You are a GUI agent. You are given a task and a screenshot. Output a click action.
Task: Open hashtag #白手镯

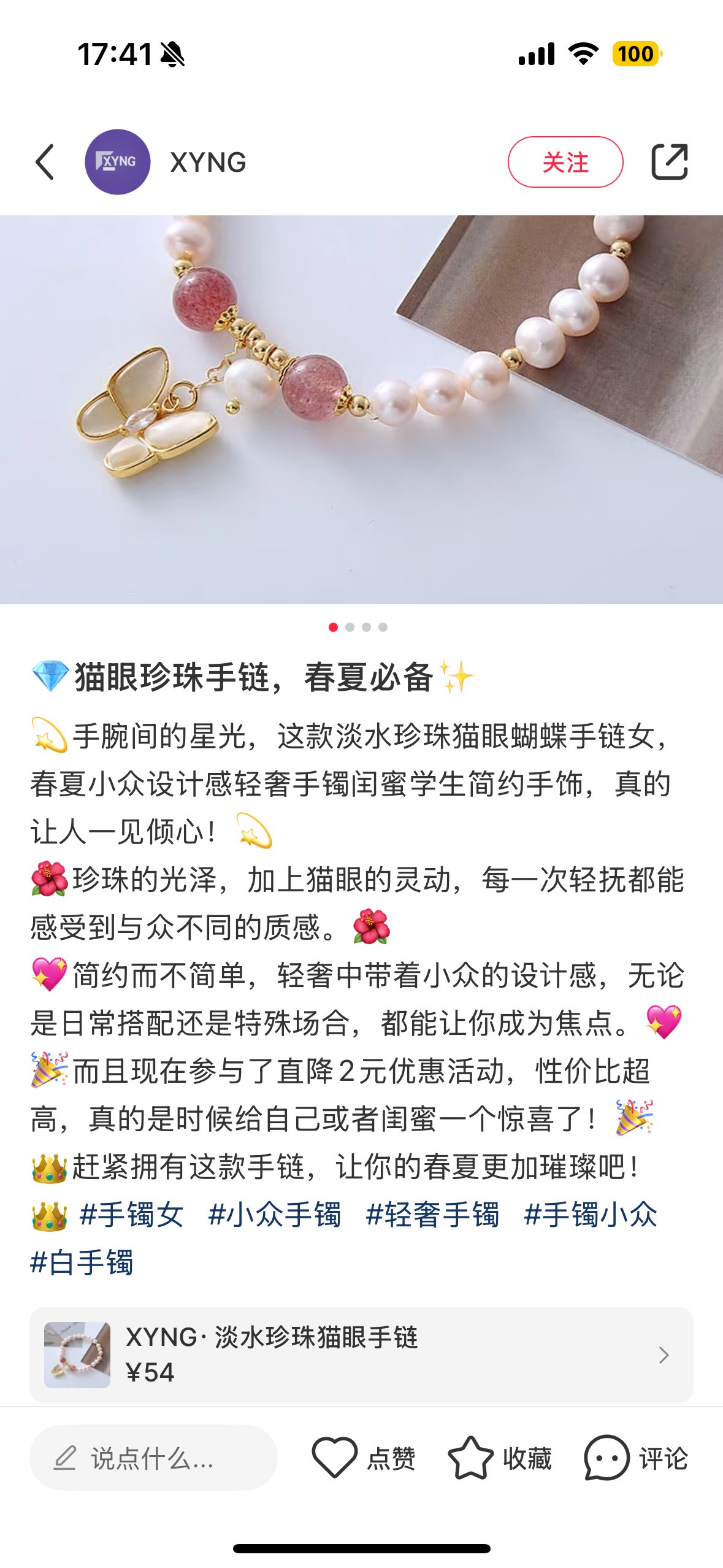pyautogui.click(x=82, y=1262)
